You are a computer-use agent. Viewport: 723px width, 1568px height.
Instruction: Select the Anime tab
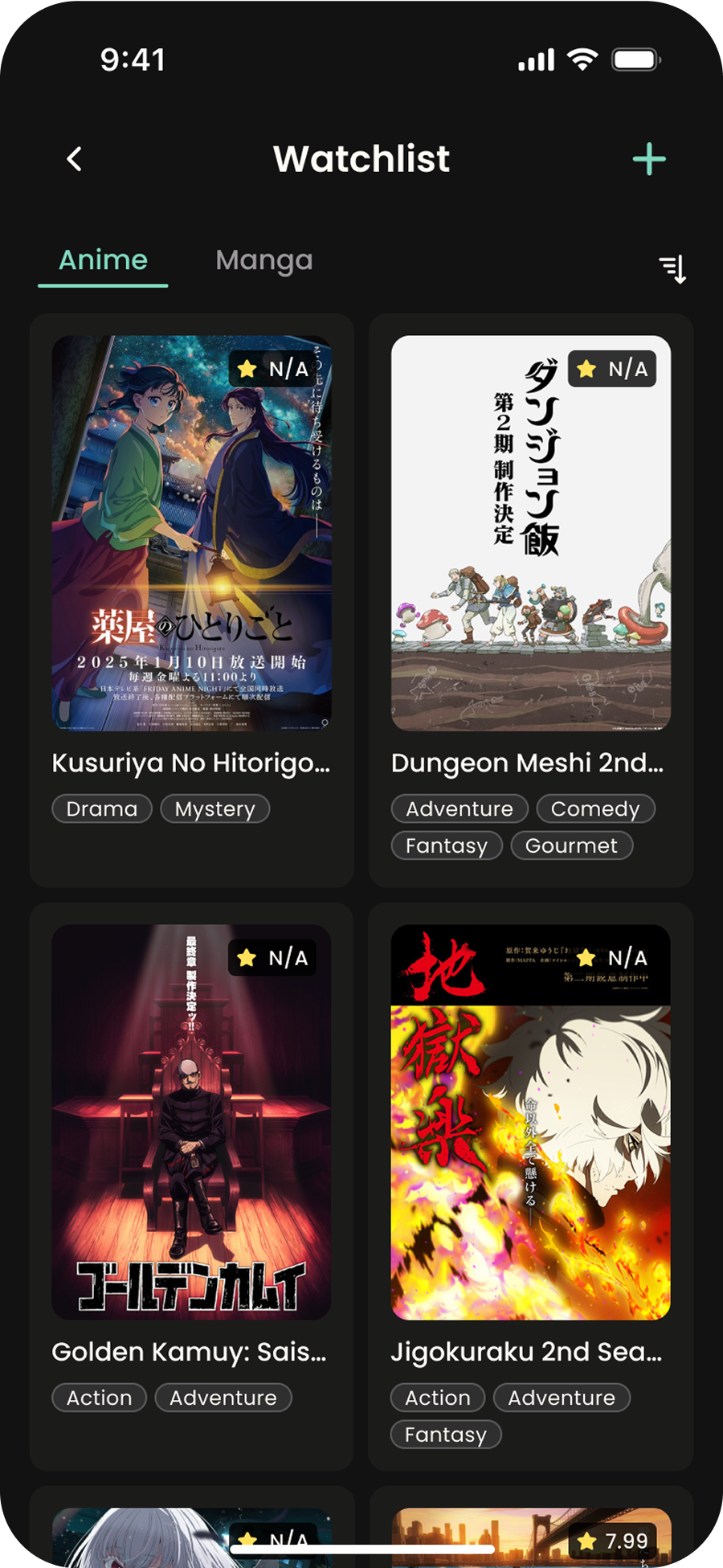point(102,259)
